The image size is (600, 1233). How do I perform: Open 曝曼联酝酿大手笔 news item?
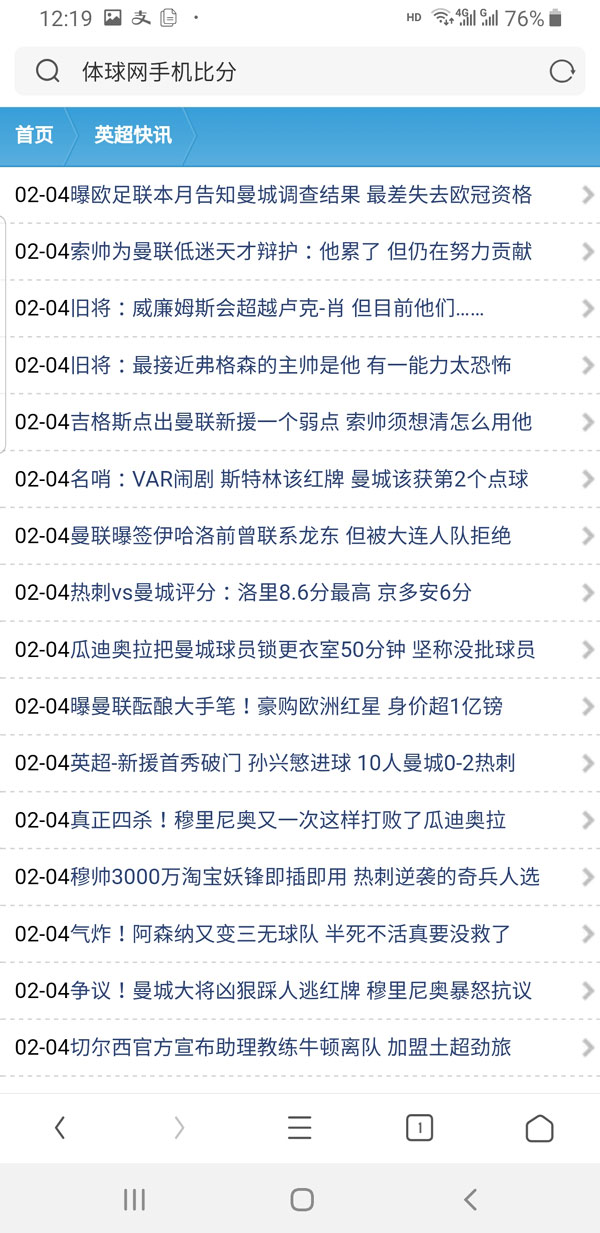click(300, 707)
